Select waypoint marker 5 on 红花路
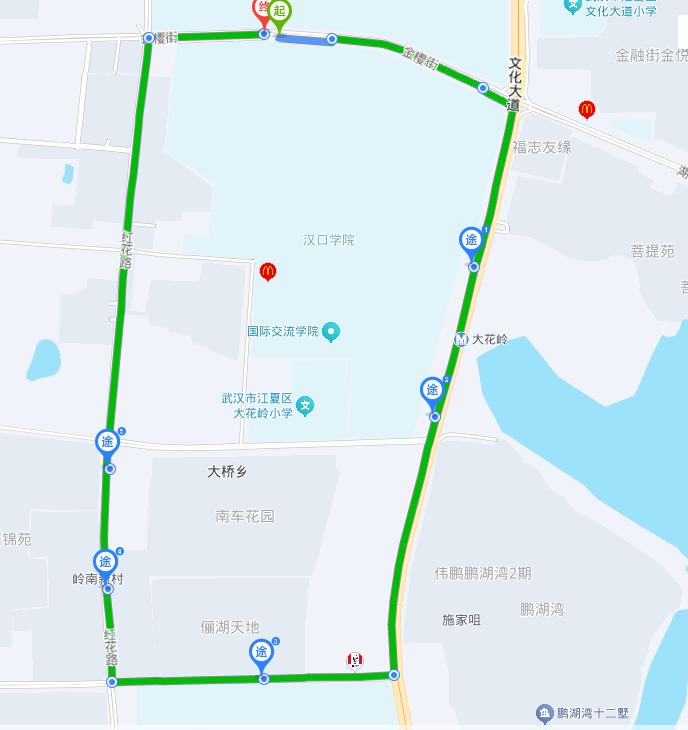Viewport: 688px width, 730px height. coord(107,441)
